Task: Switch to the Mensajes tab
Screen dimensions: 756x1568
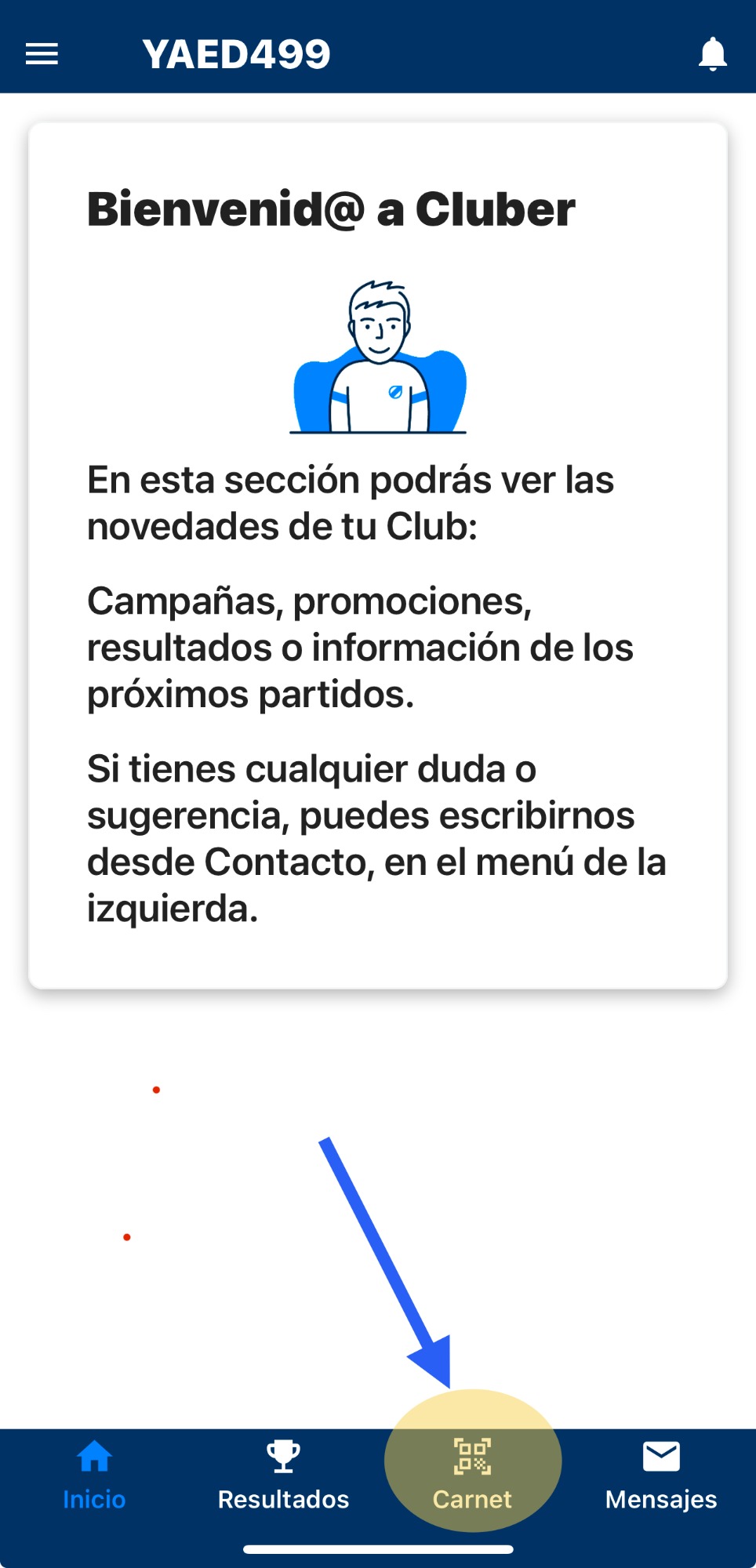Action: pyautogui.click(x=661, y=1476)
